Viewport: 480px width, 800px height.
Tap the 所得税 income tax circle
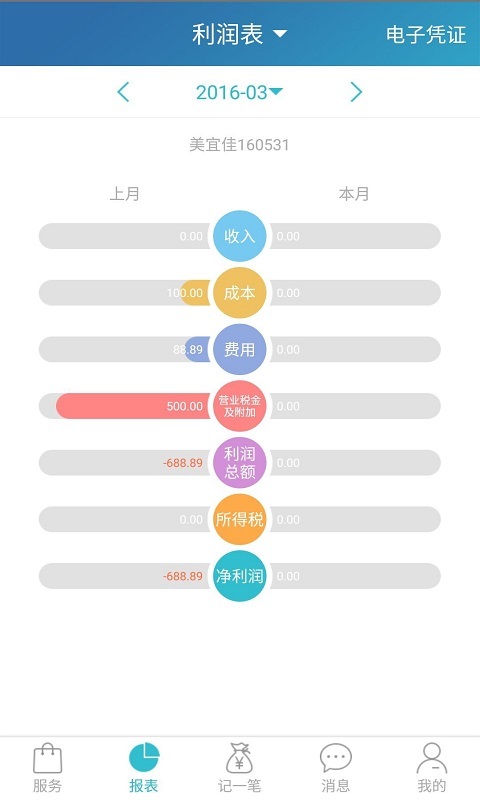coord(239,519)
